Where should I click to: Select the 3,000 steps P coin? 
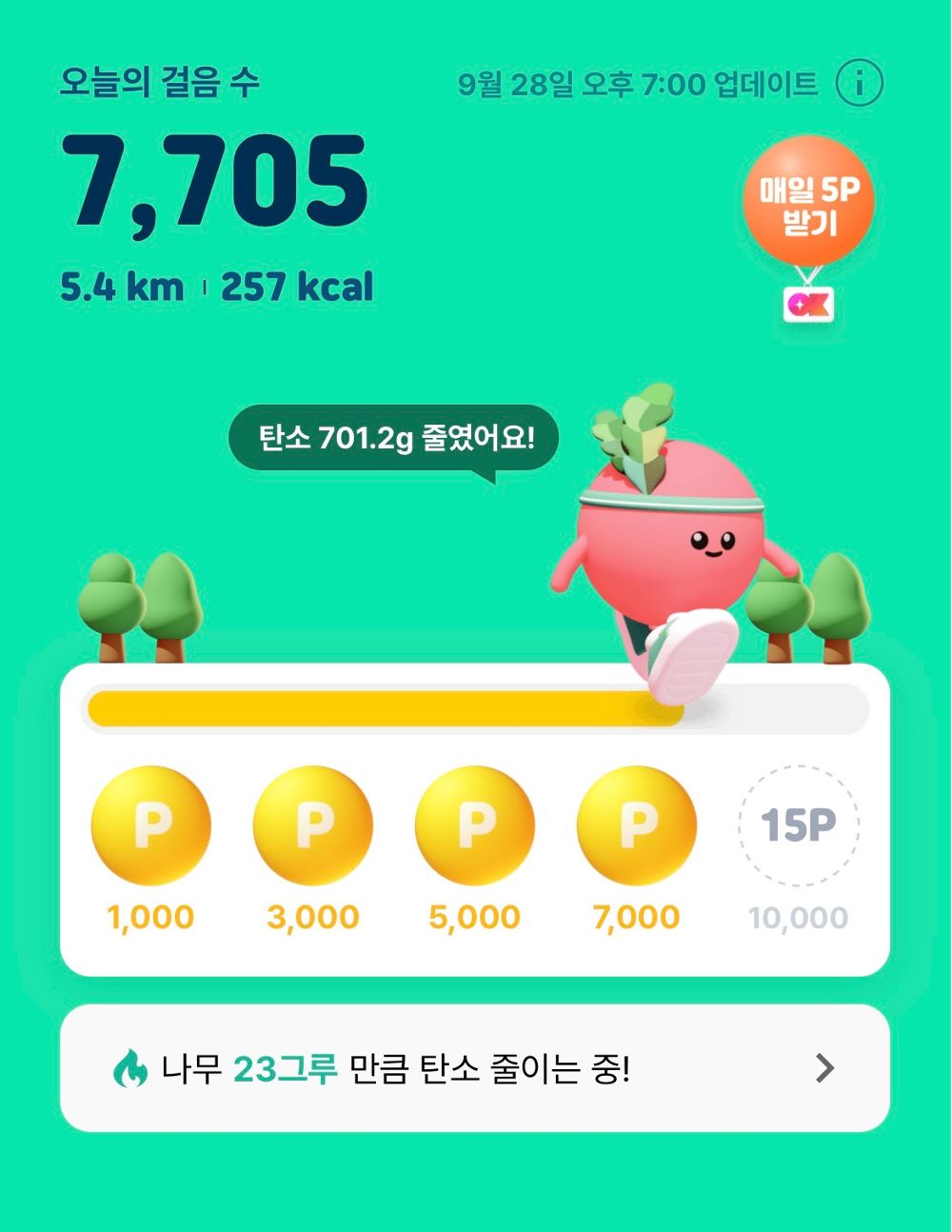(x=312, y=825)
